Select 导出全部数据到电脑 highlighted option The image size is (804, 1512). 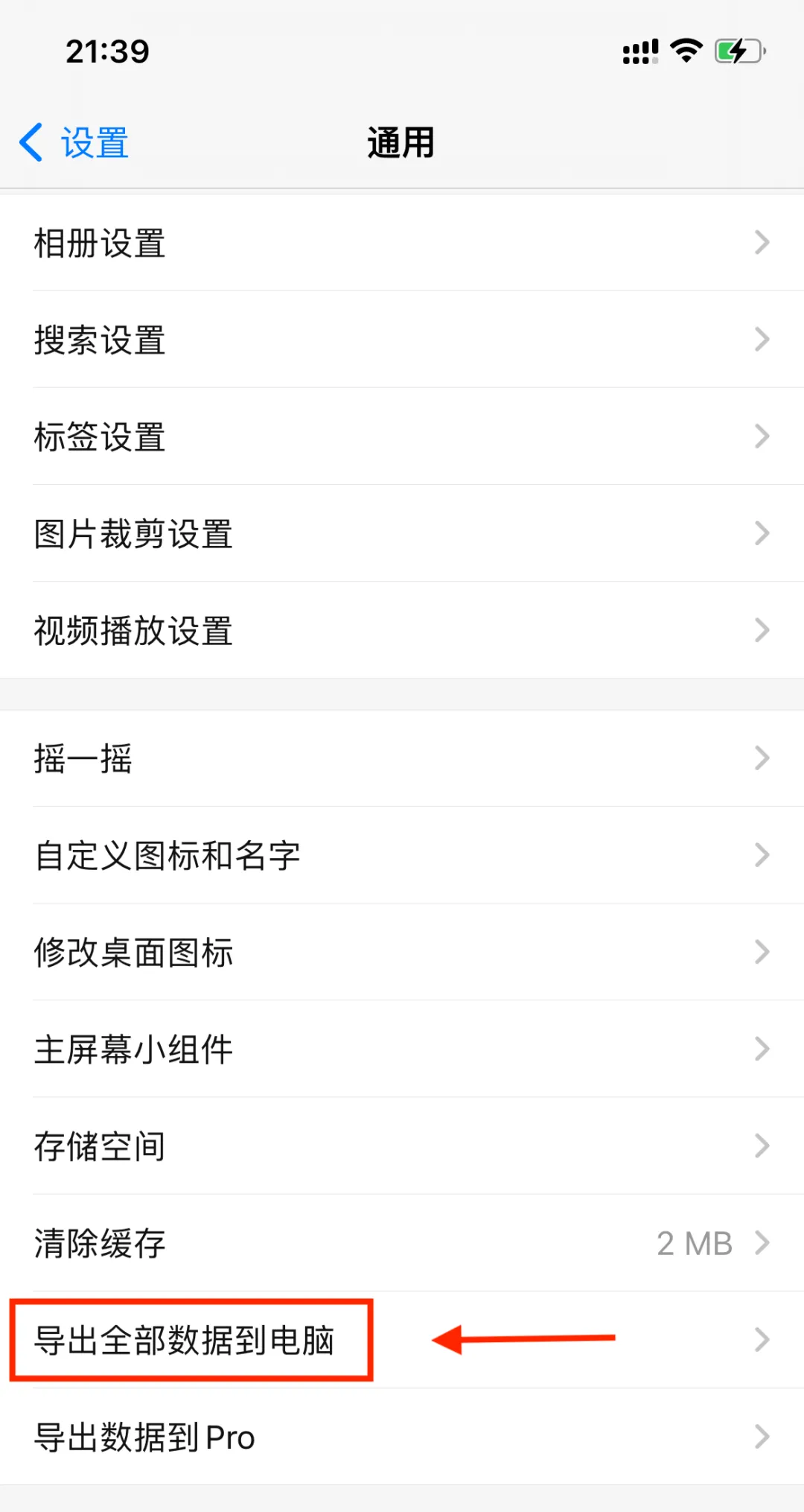point(186,1339)
